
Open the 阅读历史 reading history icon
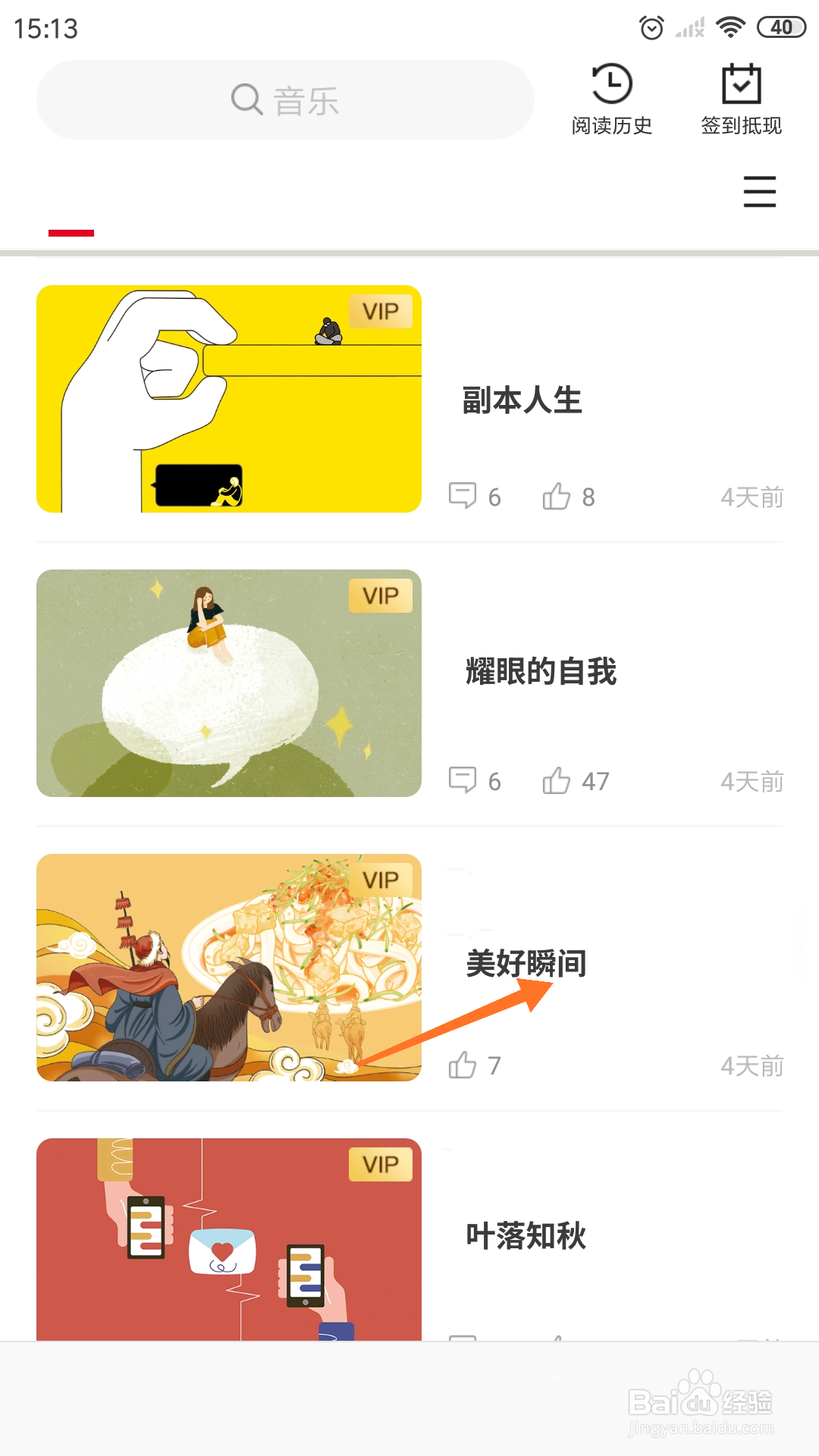pyautogui.click(x=611, y=82)
